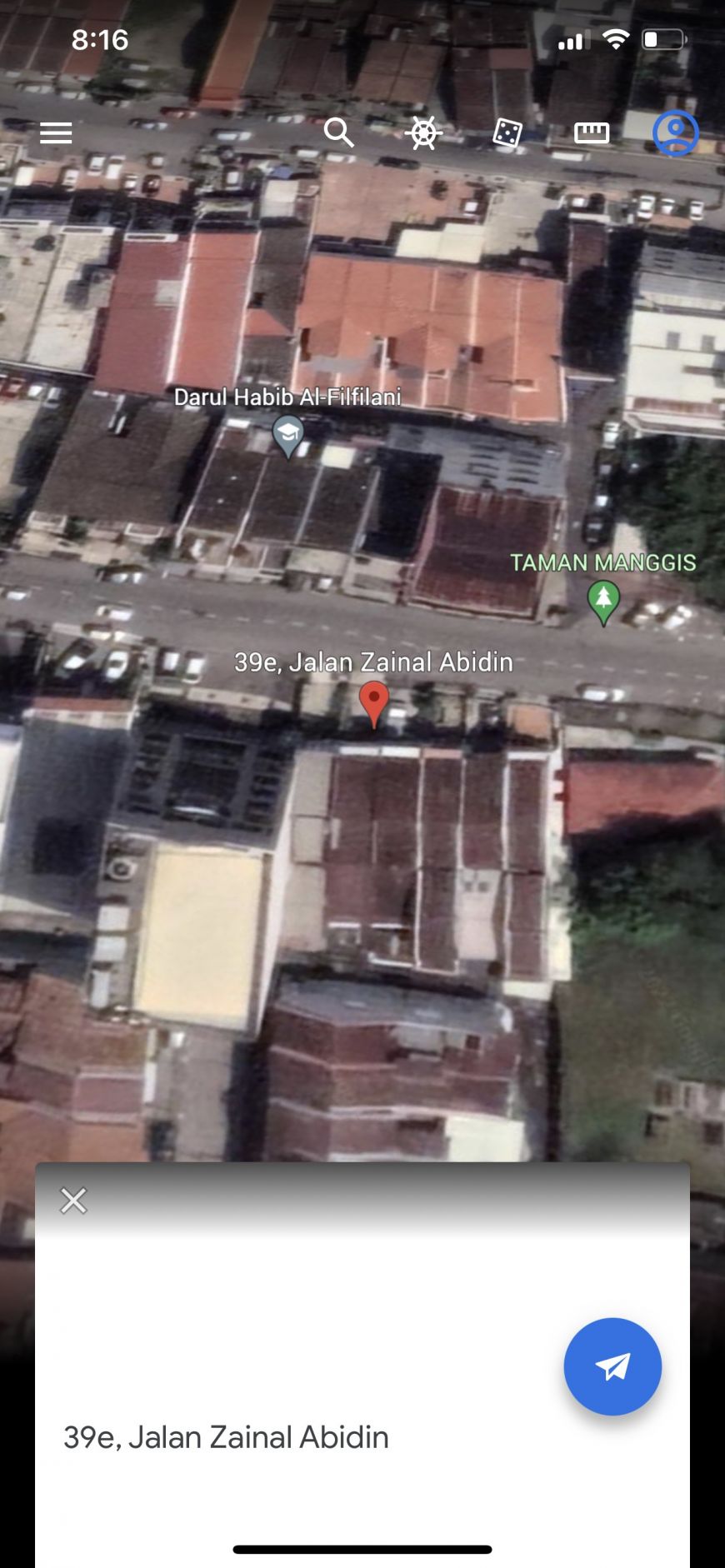725x1568 pixels.
Task: Select the Taman Manggis park marker
Action: (x=603, y=600)
